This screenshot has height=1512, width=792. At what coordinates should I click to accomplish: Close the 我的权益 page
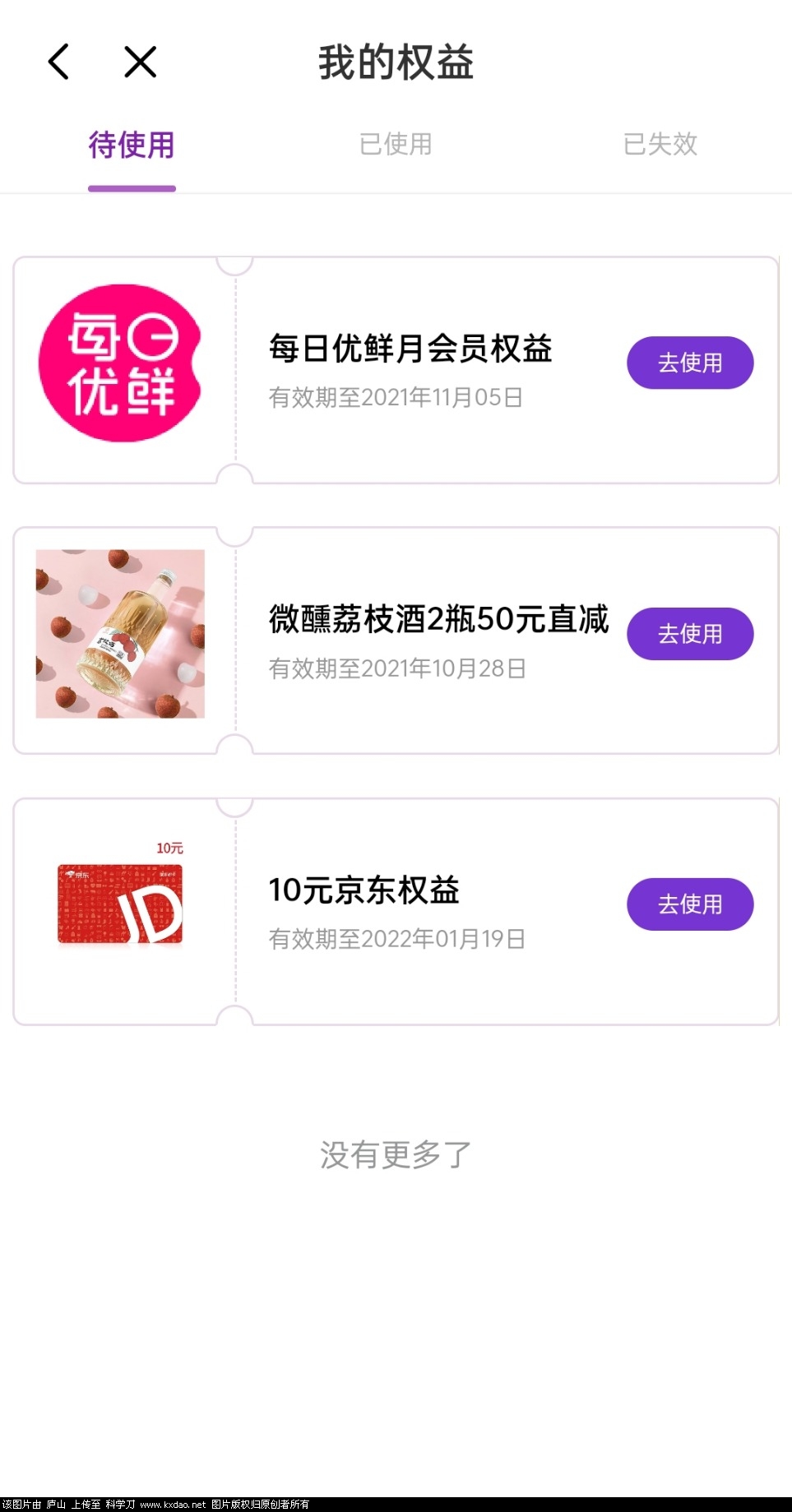pos(140,62)
